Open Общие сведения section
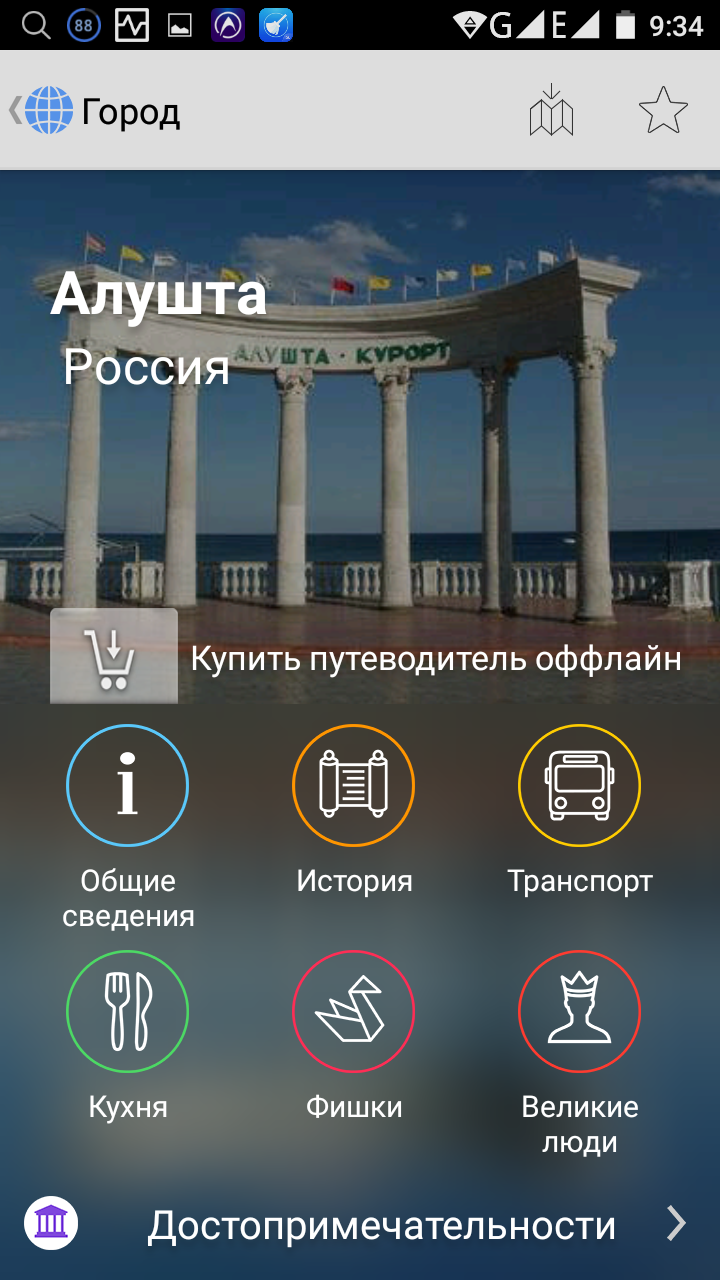The image size is (720, 1280). pos(127,786)
